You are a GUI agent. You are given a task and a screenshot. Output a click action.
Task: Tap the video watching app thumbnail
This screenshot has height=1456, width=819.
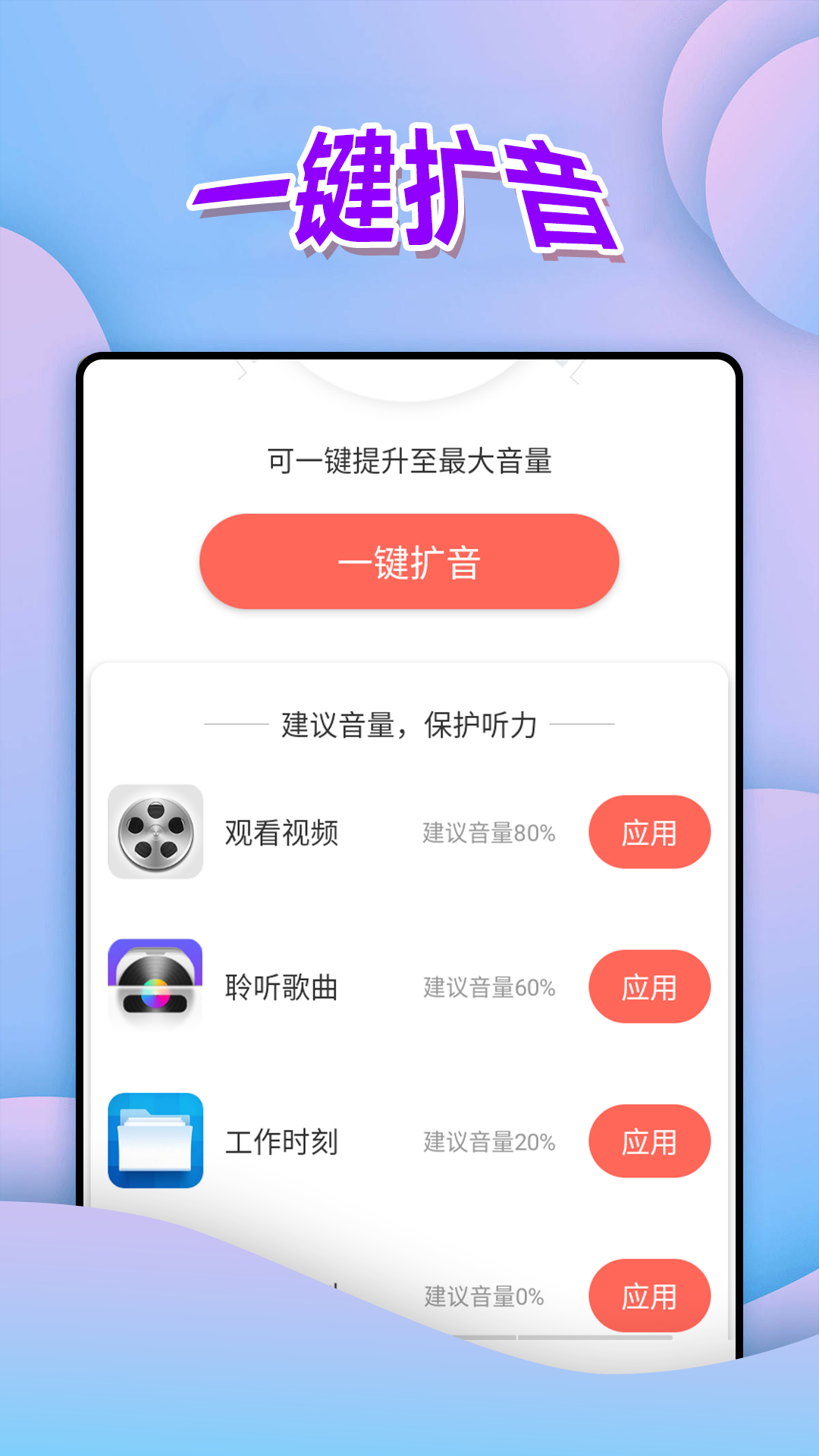(x=155, y=832)
